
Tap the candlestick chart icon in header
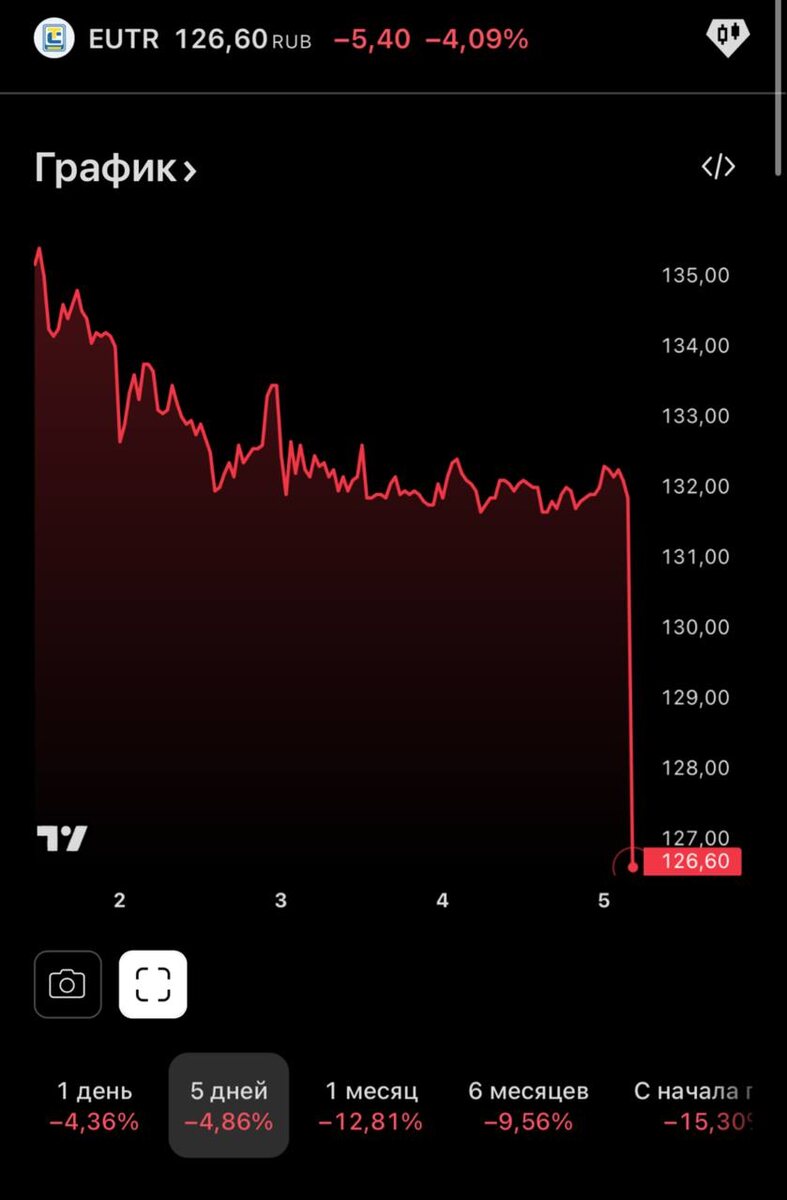coord(727,39)
